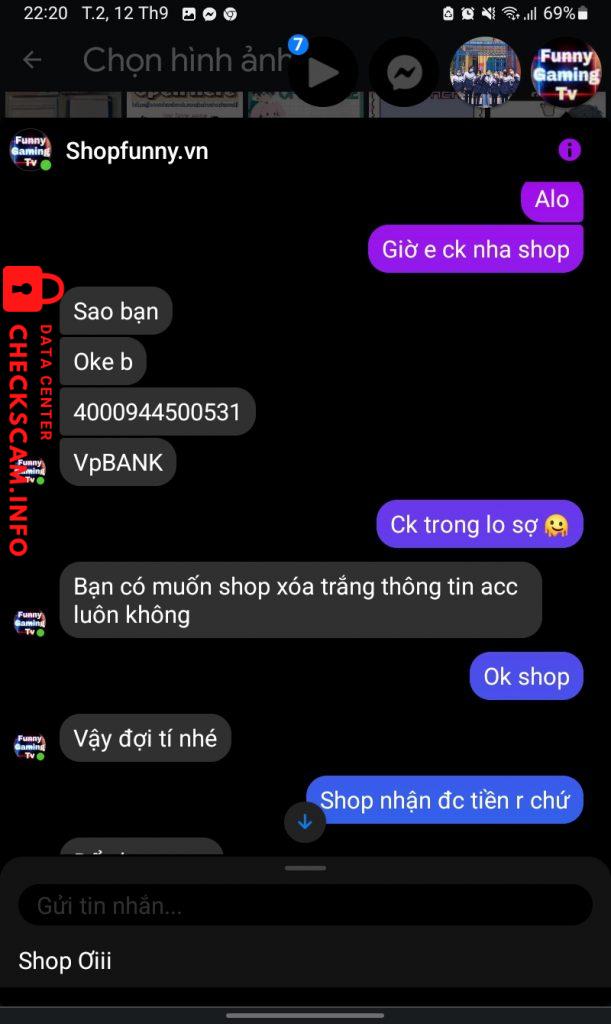Viewport: 611px width, 1024px height.
Task: Go back from the image picker
Action: click(x=32, y=60)
